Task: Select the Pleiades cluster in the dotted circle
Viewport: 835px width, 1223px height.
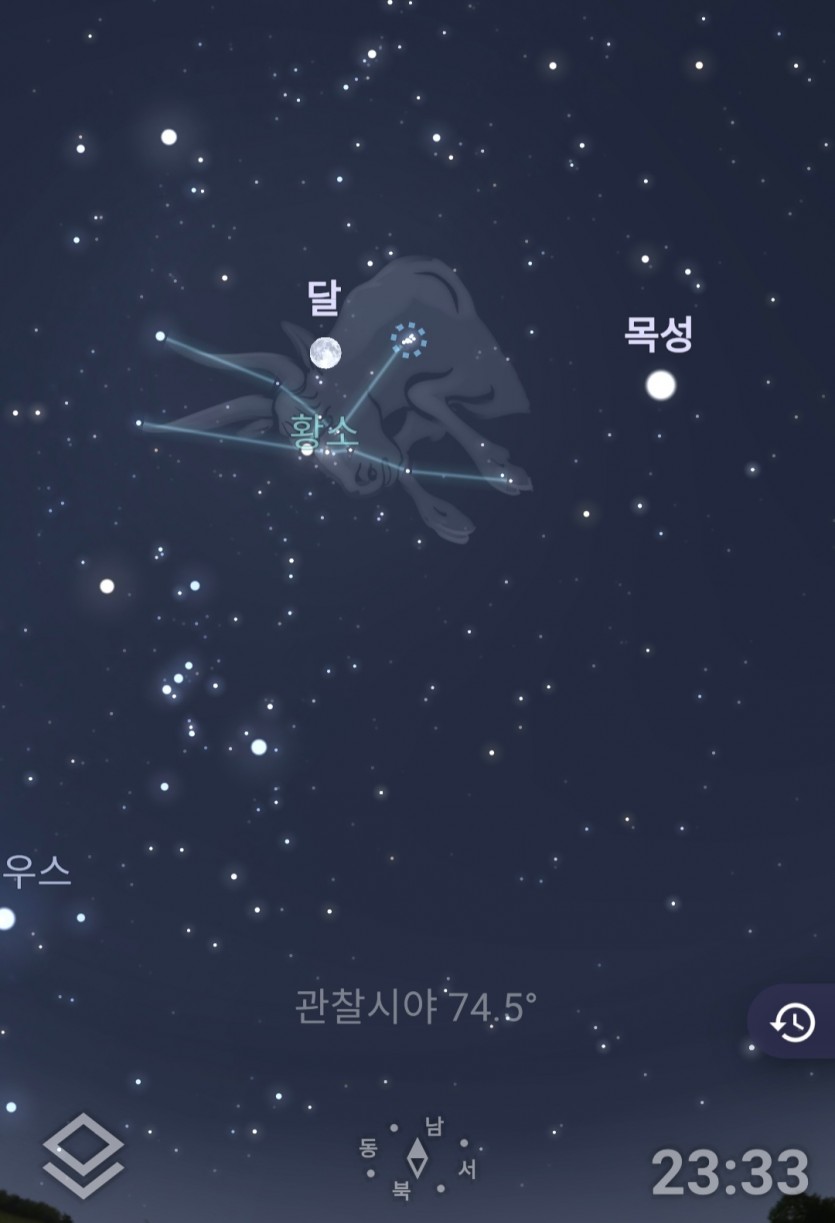Action: 408,340
